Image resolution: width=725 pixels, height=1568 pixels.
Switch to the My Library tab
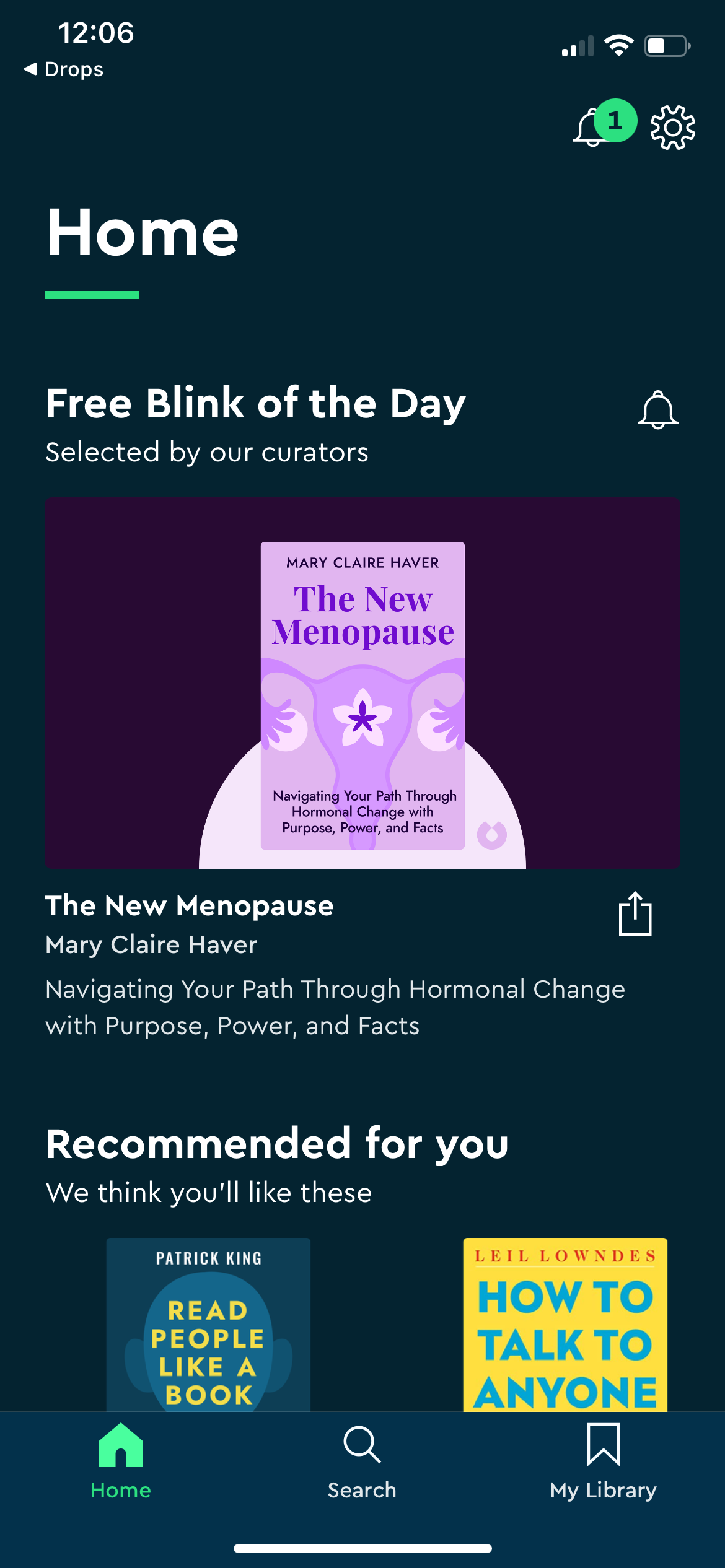click(603, 1462)
